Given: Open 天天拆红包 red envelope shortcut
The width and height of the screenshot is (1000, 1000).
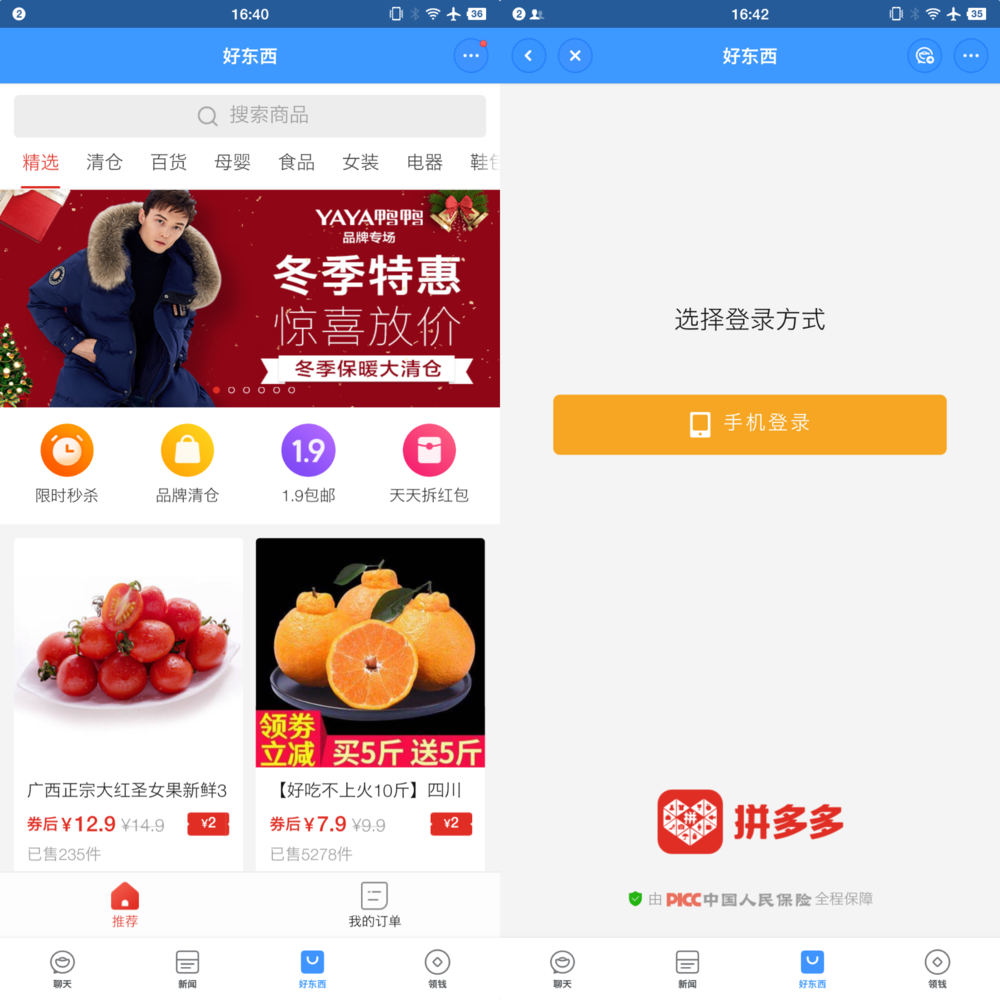Looking at the screenshot, I should click(x=429, y=462).
